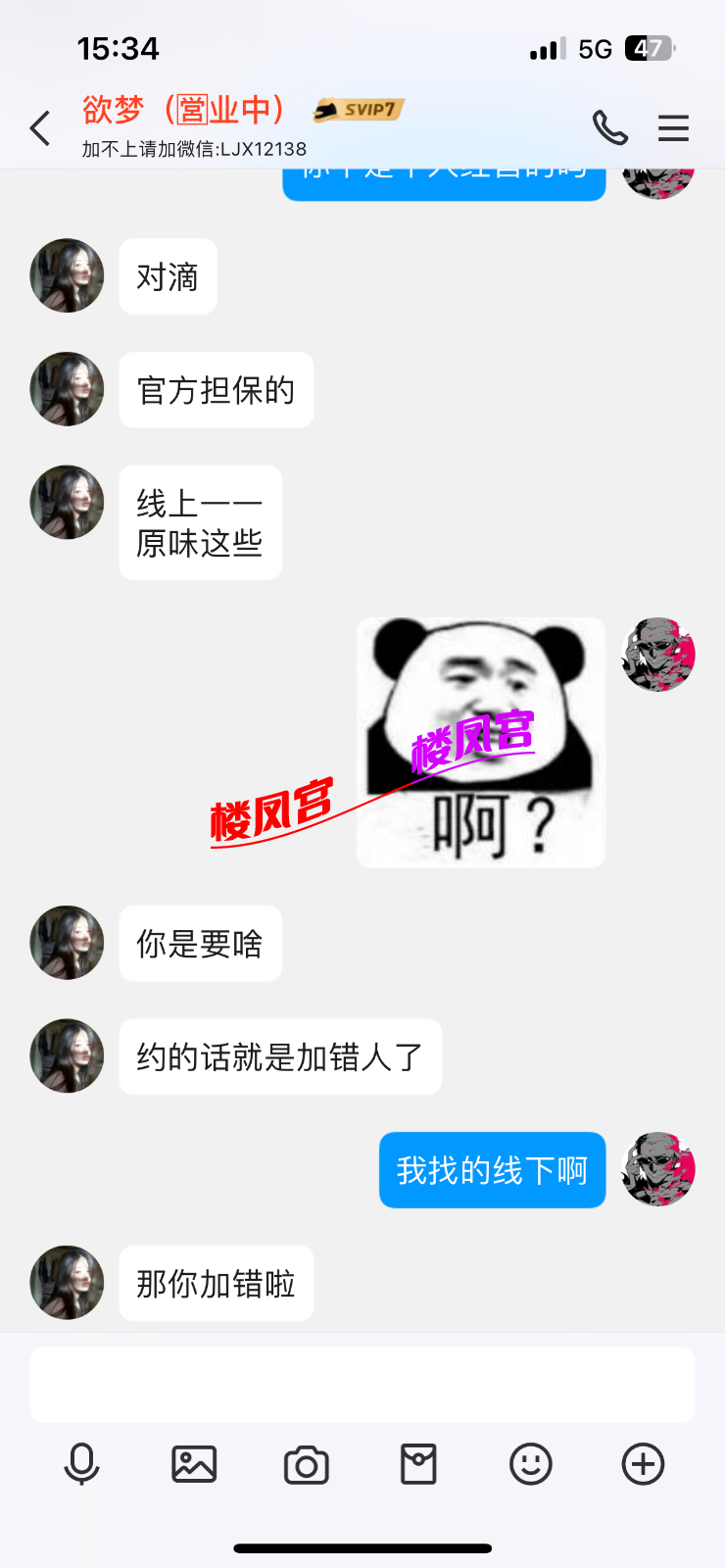Tap the message input field
Image resolution: width=725 pixels, height=1568 pixels.
tap(362, 1385)
